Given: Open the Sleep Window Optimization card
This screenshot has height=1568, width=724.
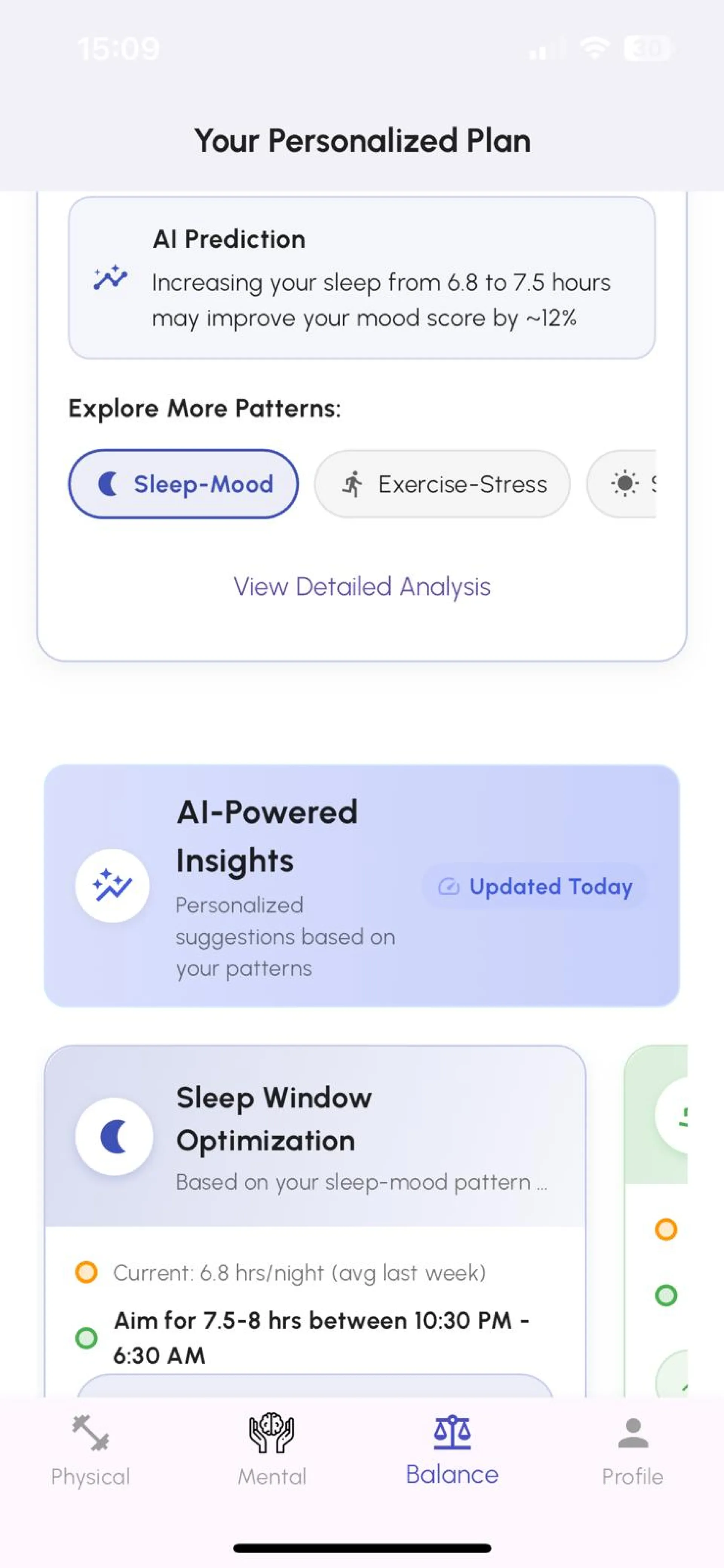Looking at the screenshot, I should pos(314,1136).
